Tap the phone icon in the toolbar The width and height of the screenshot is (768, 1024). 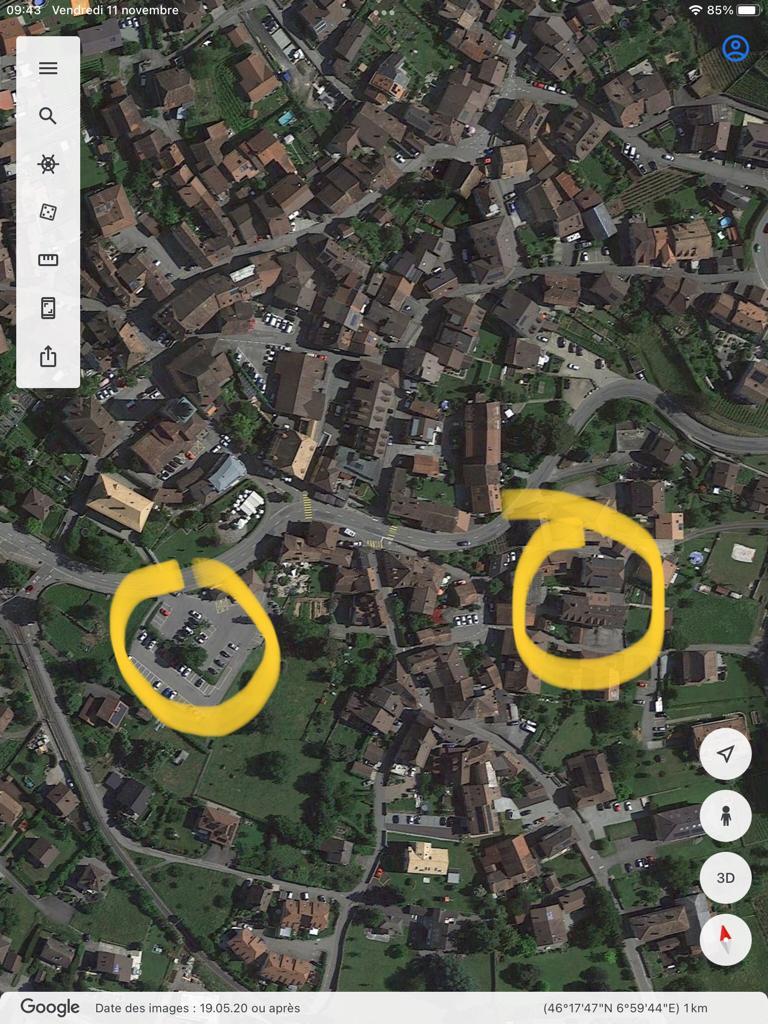coord(48,308)
